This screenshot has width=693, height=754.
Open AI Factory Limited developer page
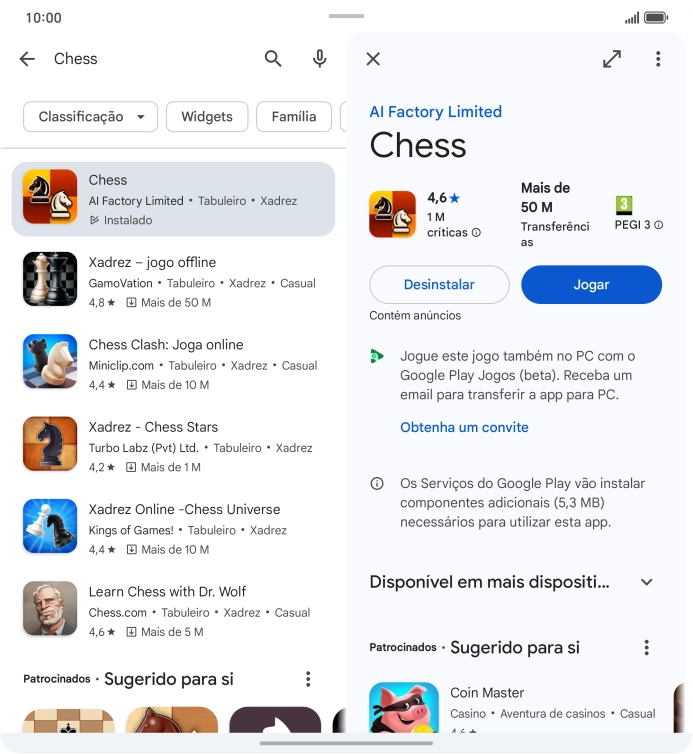pyautogui.click(x=435, y=112)
